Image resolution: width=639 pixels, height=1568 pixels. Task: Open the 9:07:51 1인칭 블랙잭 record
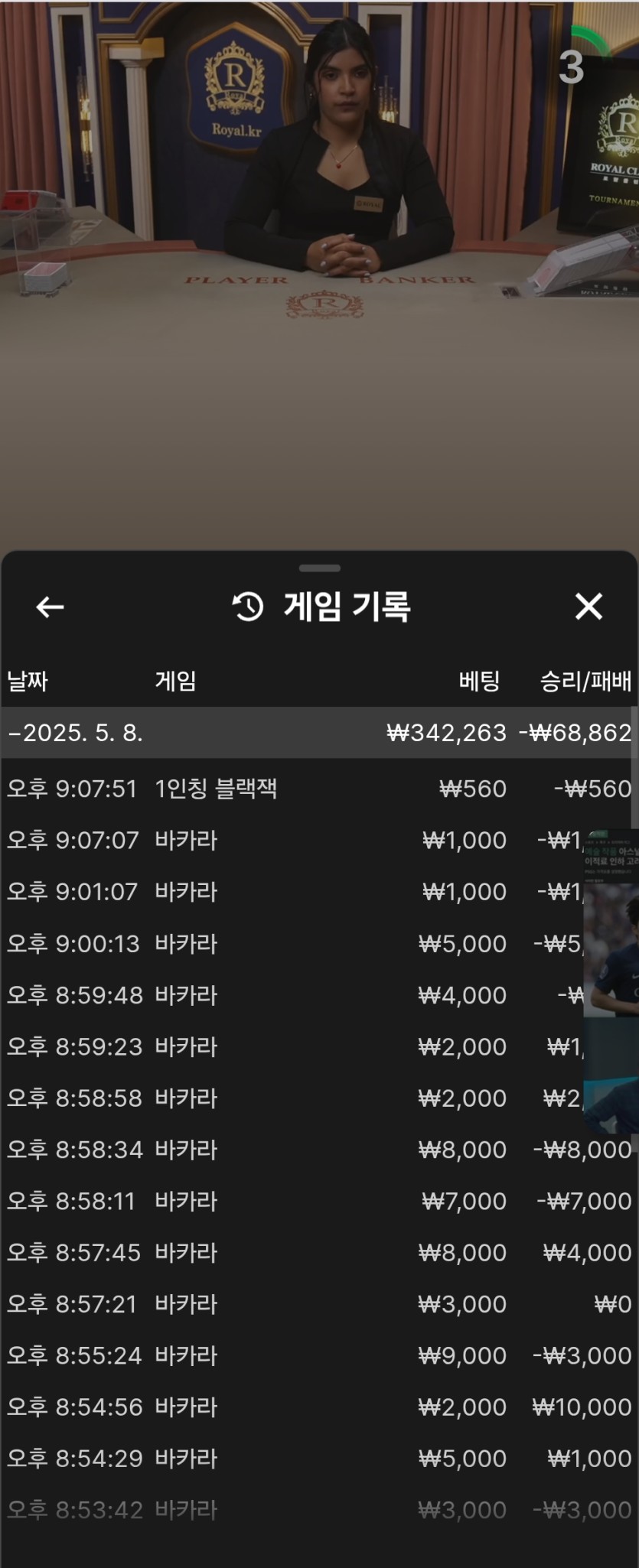coord(306,789)
